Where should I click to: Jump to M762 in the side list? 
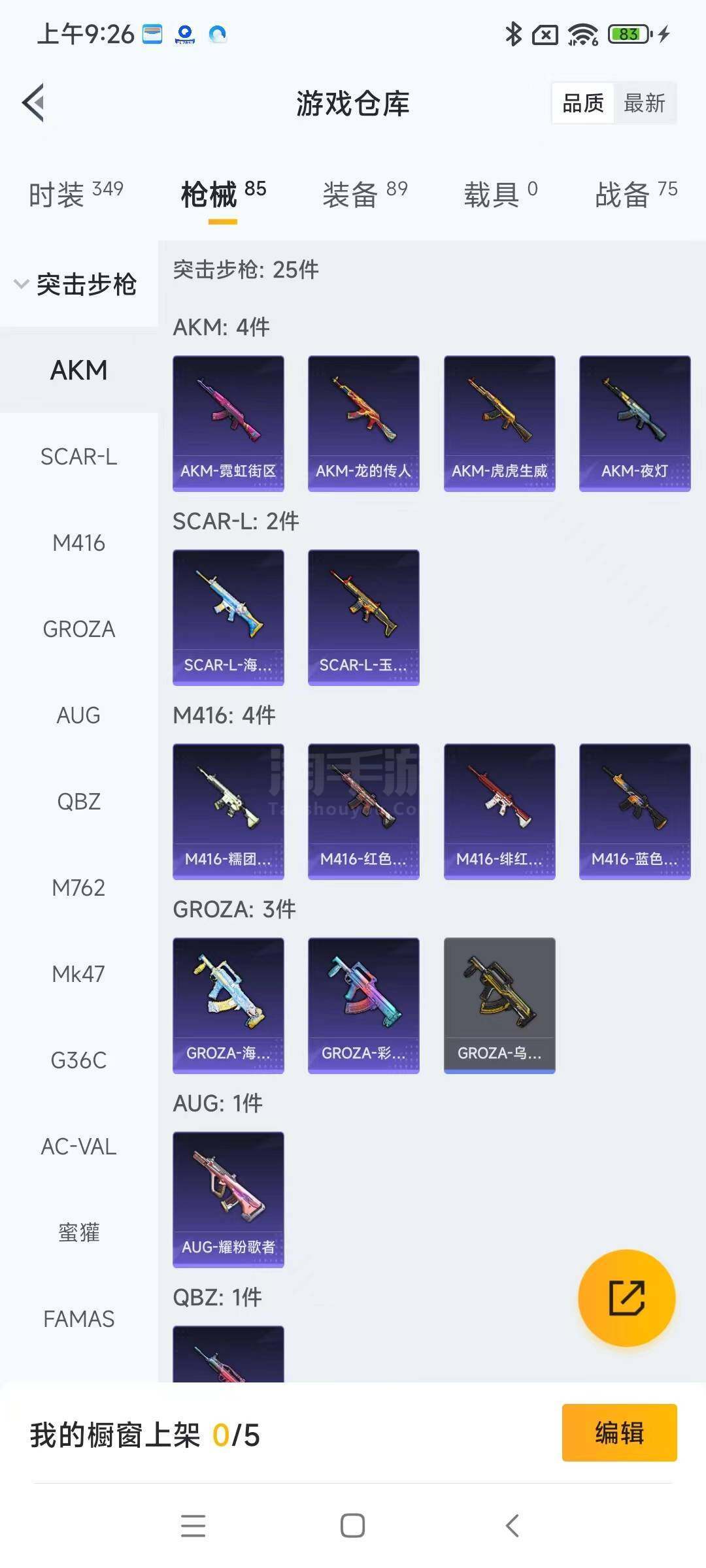point(78,887)
